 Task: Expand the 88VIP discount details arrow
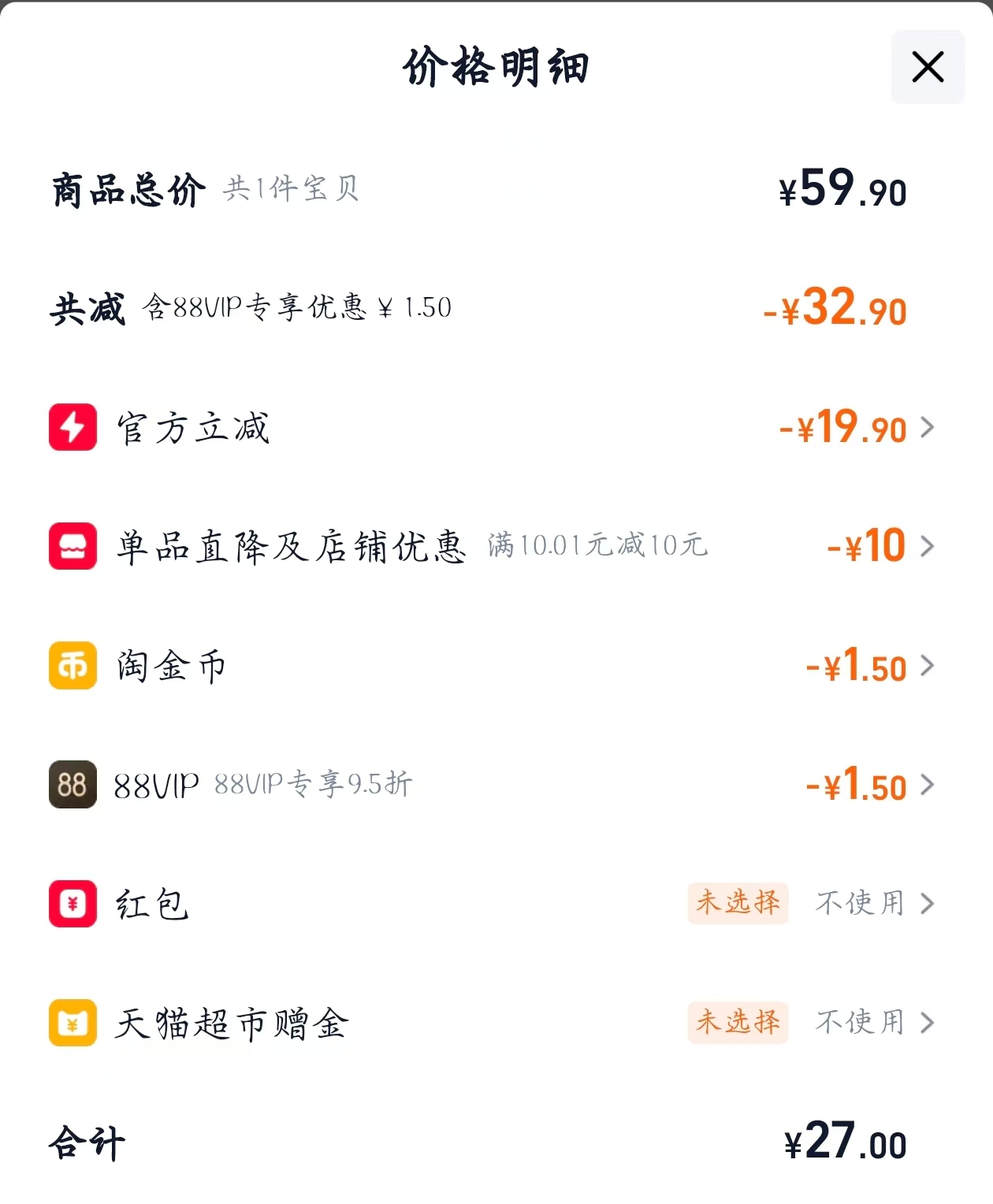pos(928,786)
